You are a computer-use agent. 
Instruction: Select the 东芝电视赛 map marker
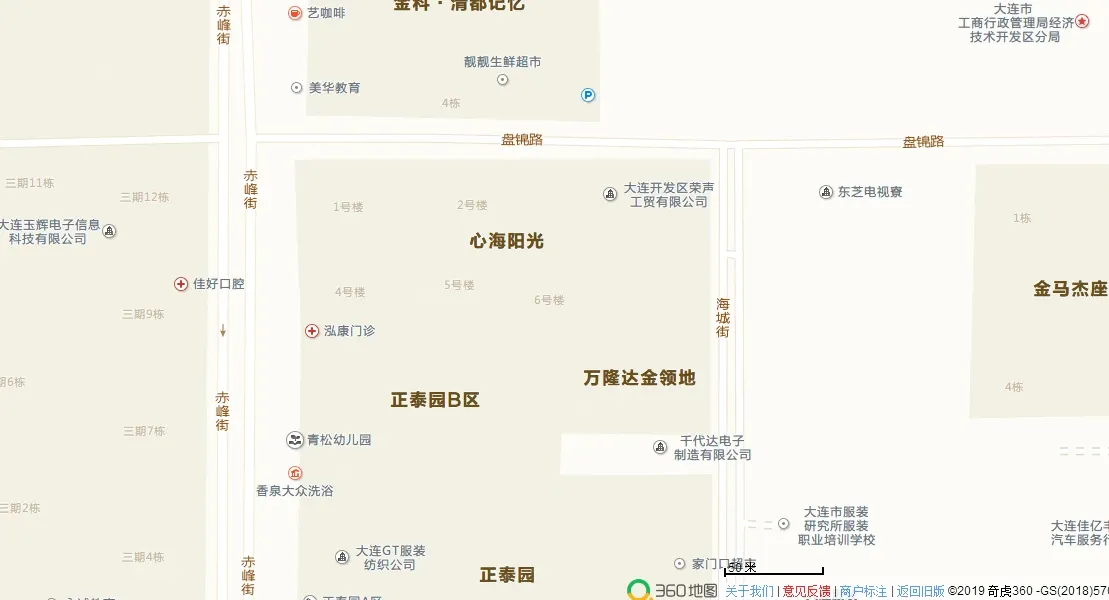(x=826, y=192)
